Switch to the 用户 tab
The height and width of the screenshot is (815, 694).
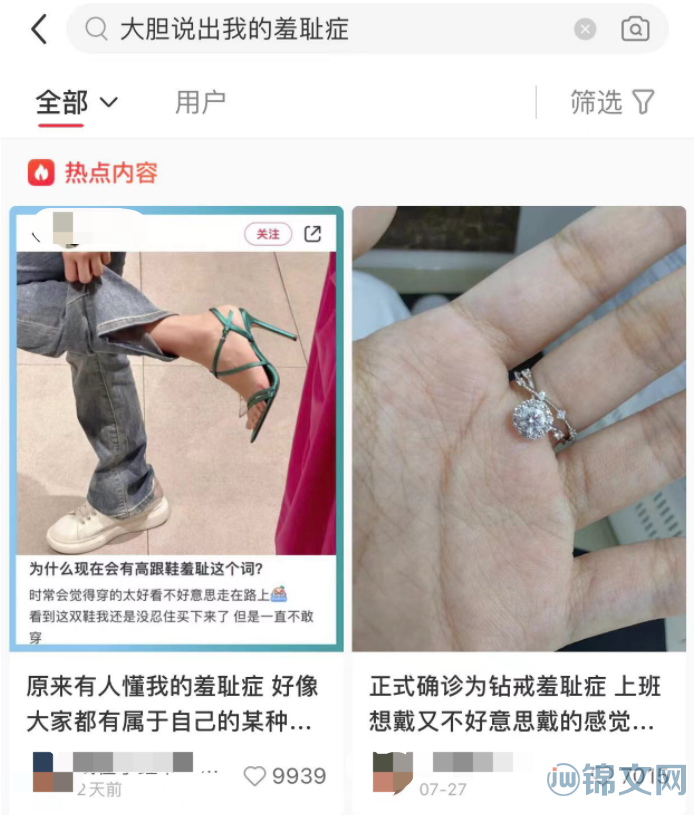coord(200,102)
